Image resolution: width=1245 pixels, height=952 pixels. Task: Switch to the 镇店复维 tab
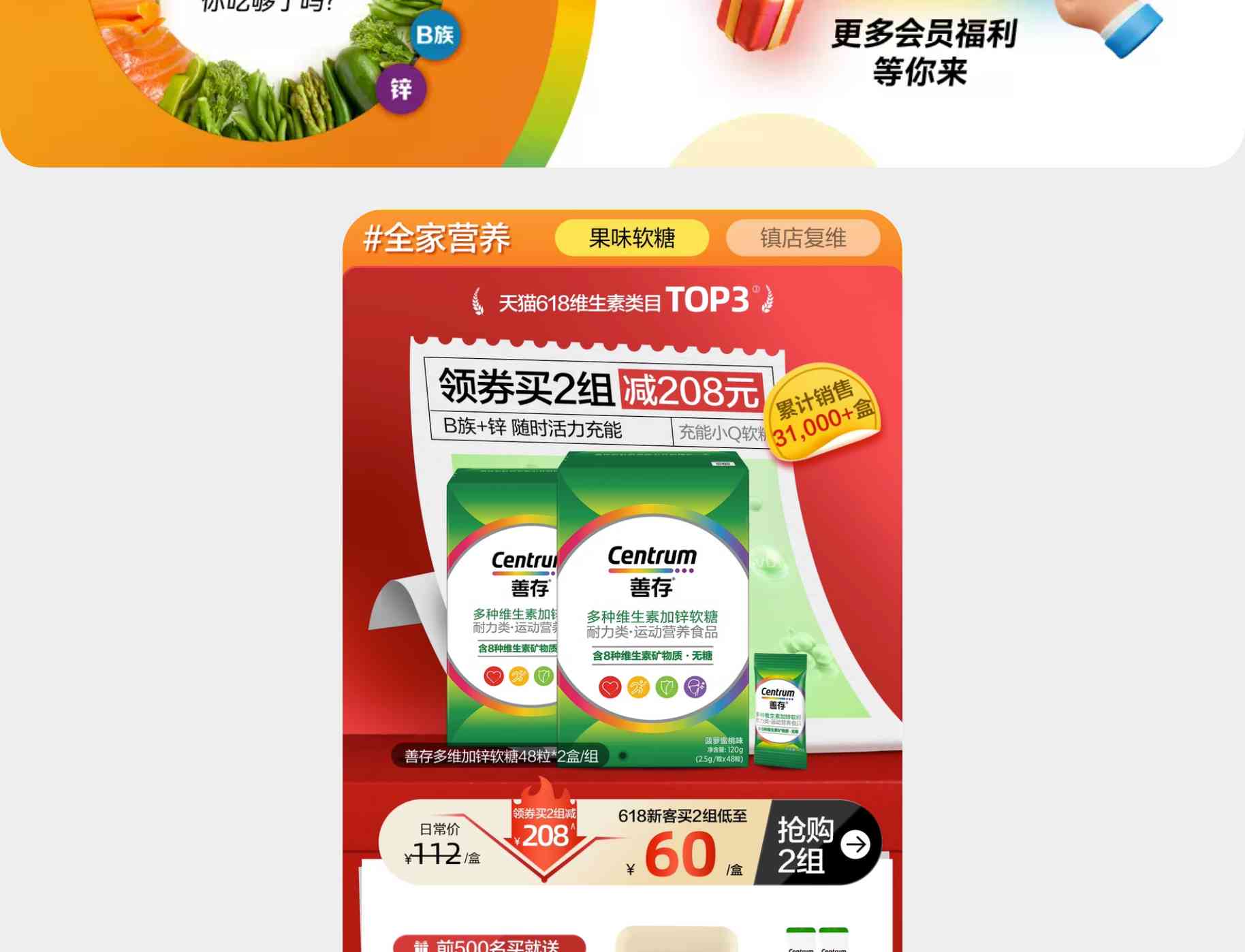(802, 238)
